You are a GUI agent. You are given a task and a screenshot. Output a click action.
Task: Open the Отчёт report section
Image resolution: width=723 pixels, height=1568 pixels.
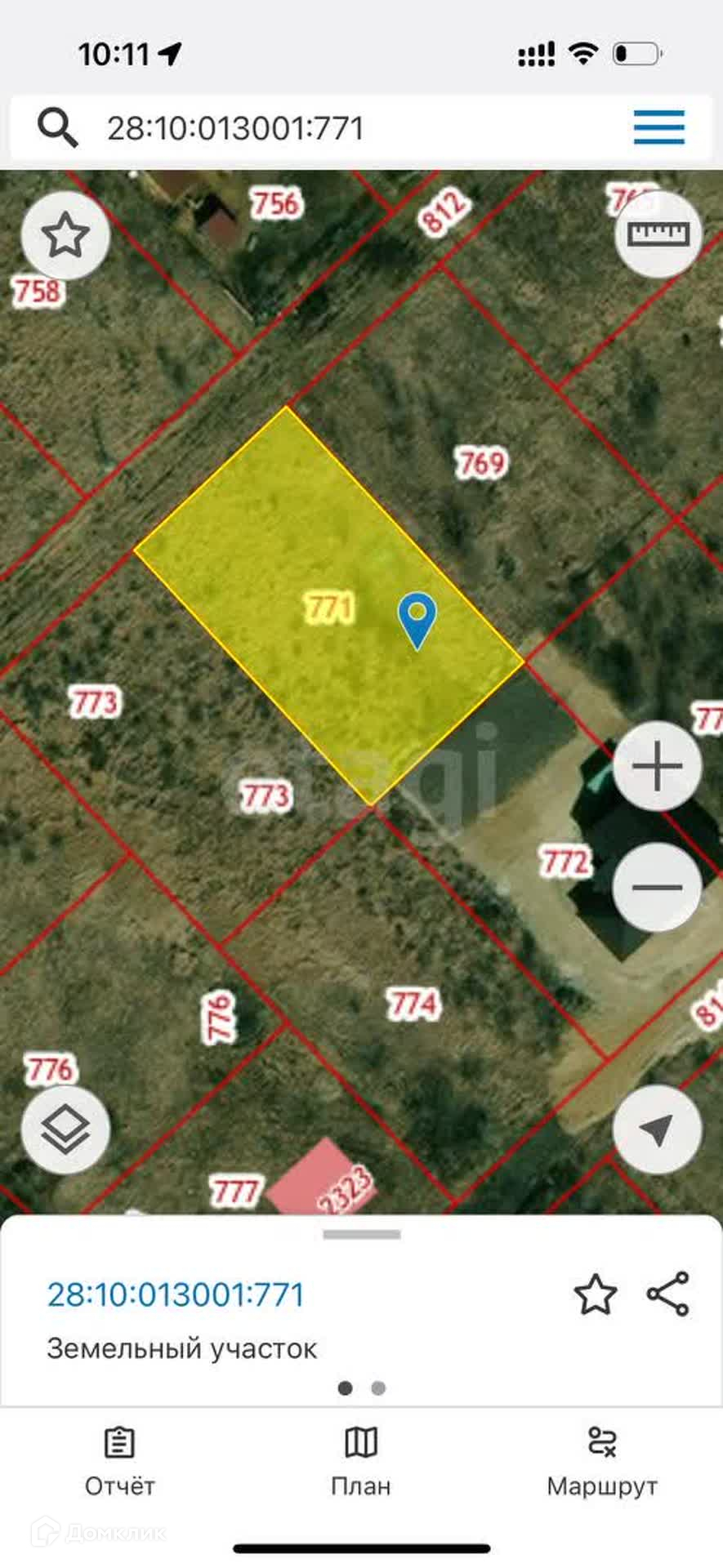pos(120,1462)
